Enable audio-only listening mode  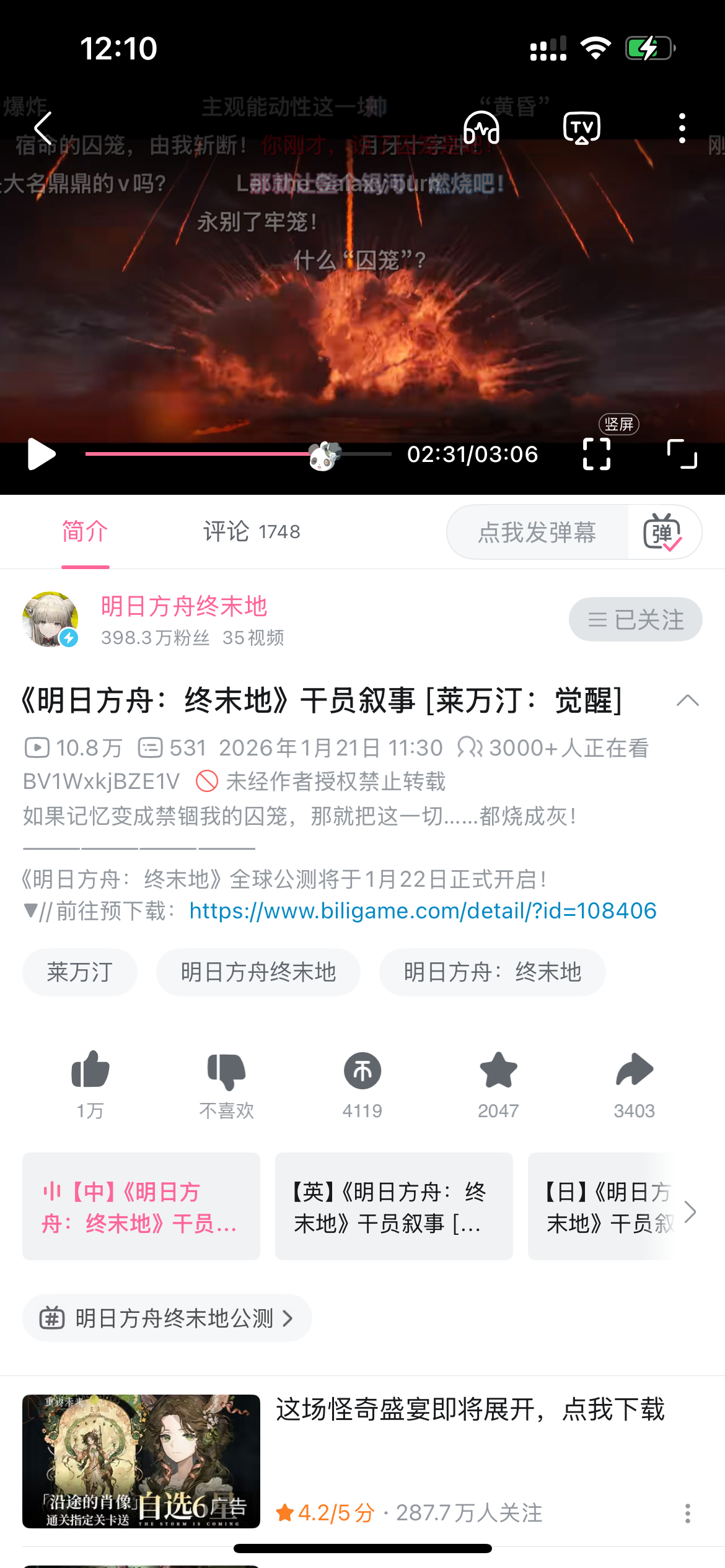[481, 128]
